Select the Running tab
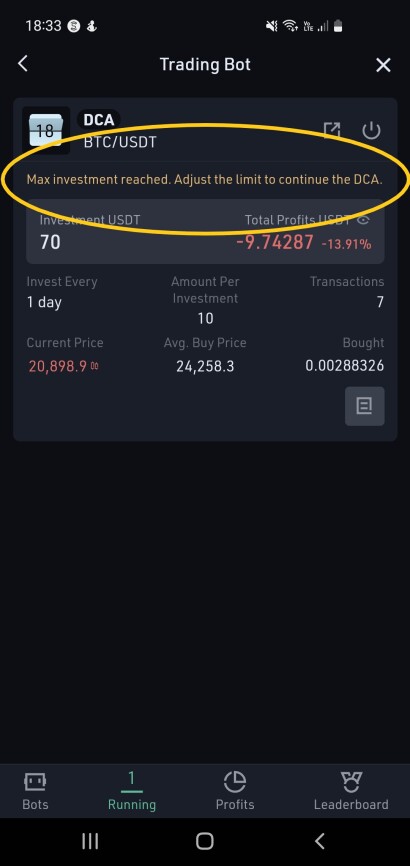 132,791
